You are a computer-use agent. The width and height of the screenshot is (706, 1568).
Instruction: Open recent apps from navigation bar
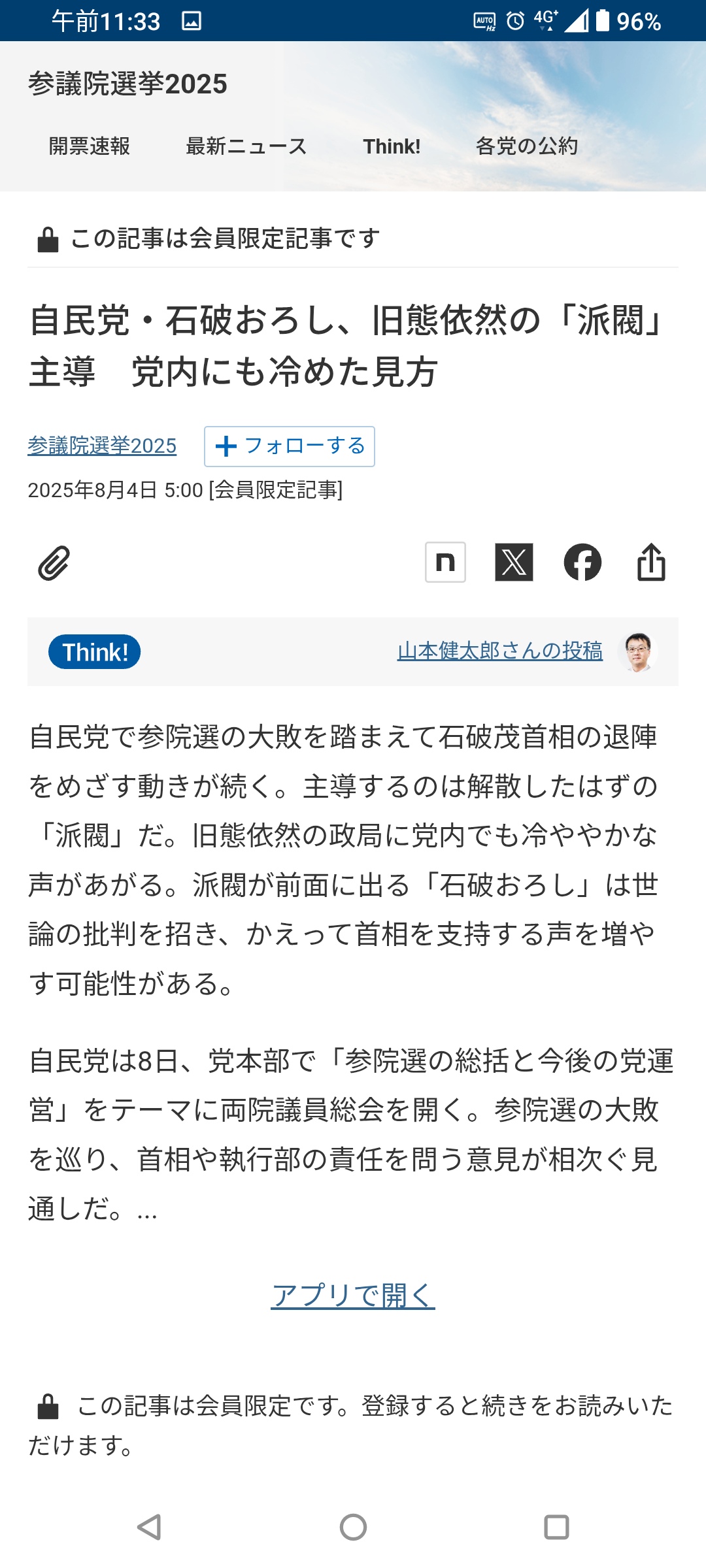556,1527
